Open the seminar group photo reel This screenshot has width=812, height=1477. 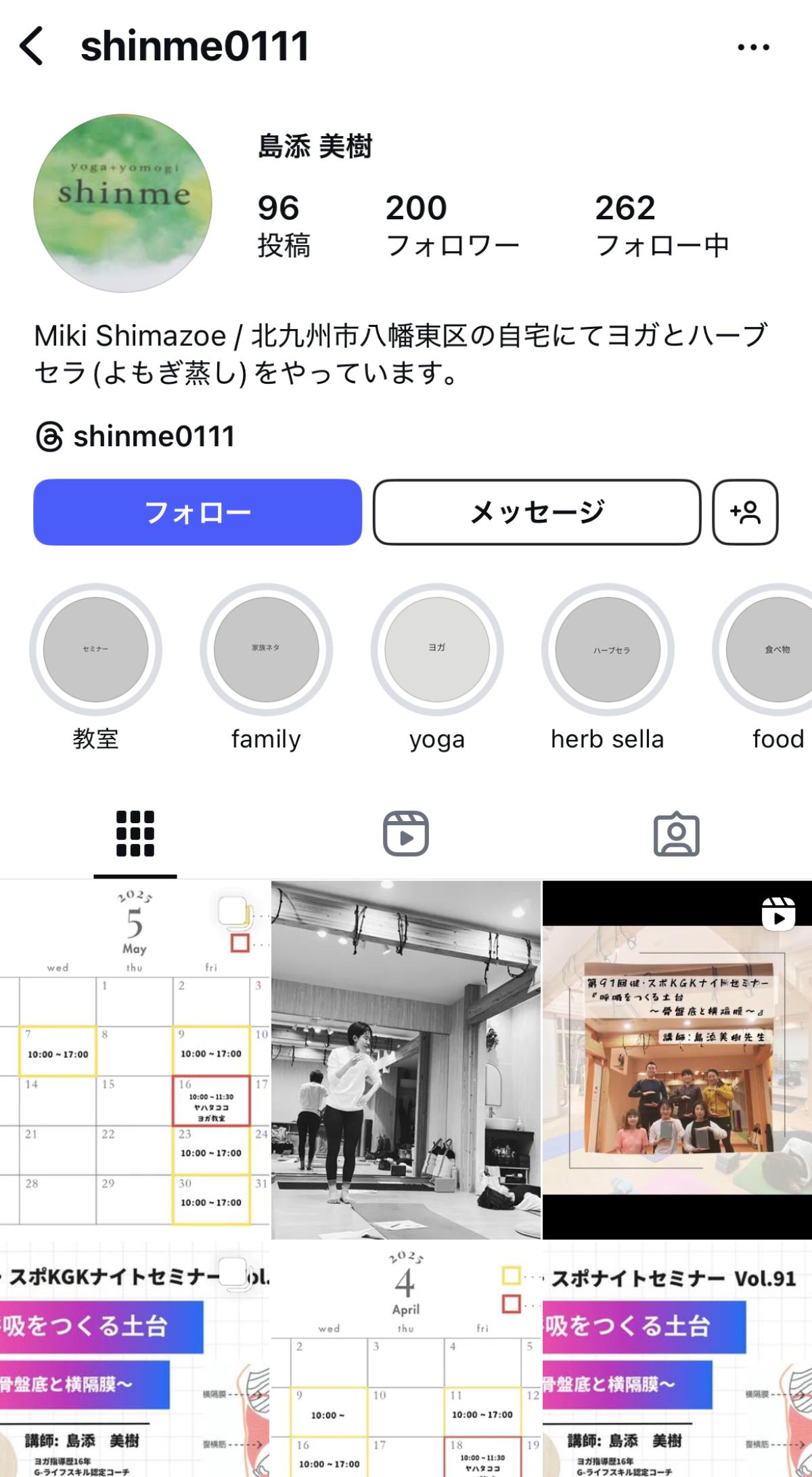tap(677, 1059)
